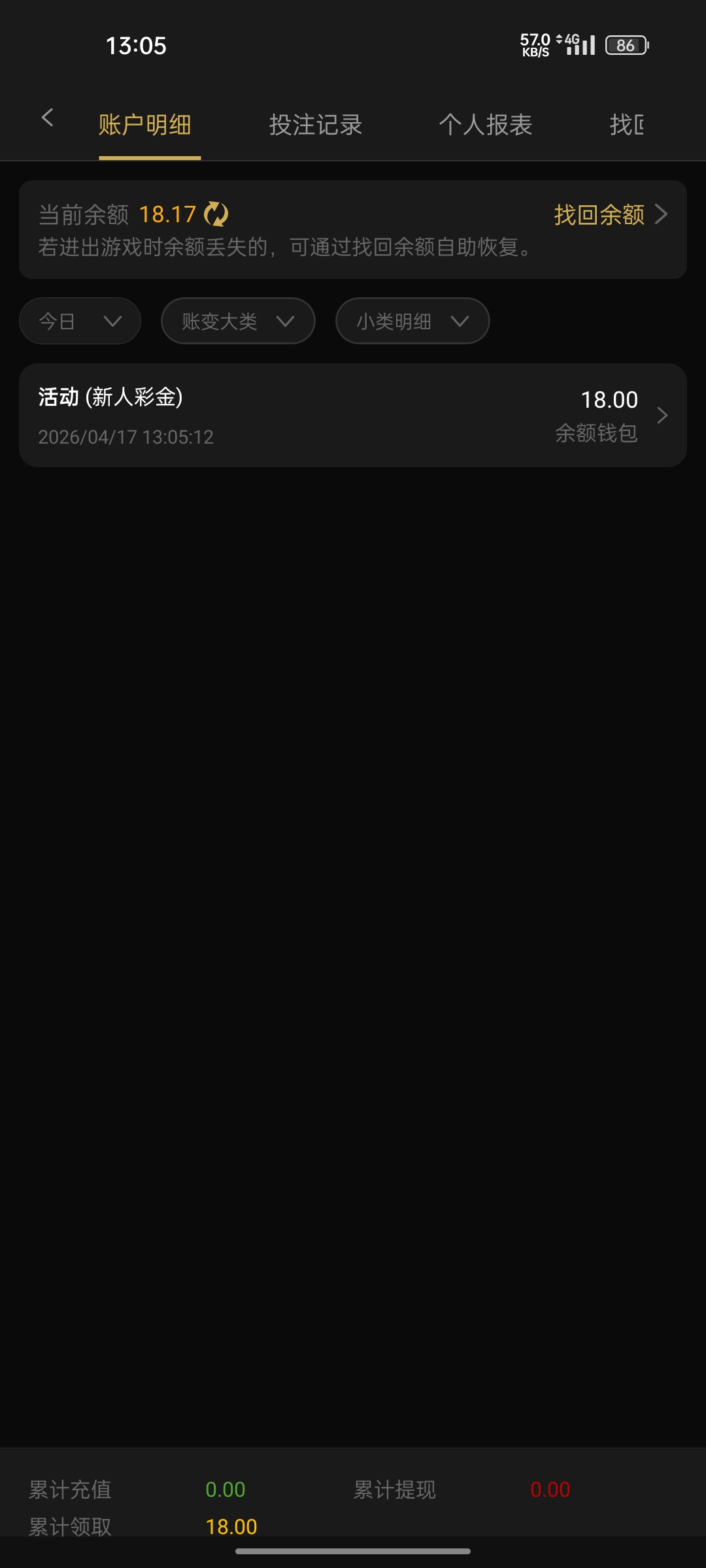Image resolution: width=706 pixels, height=1568 pixels.
Task: Open the 账户明细 tab
Action: coord(145,125)
